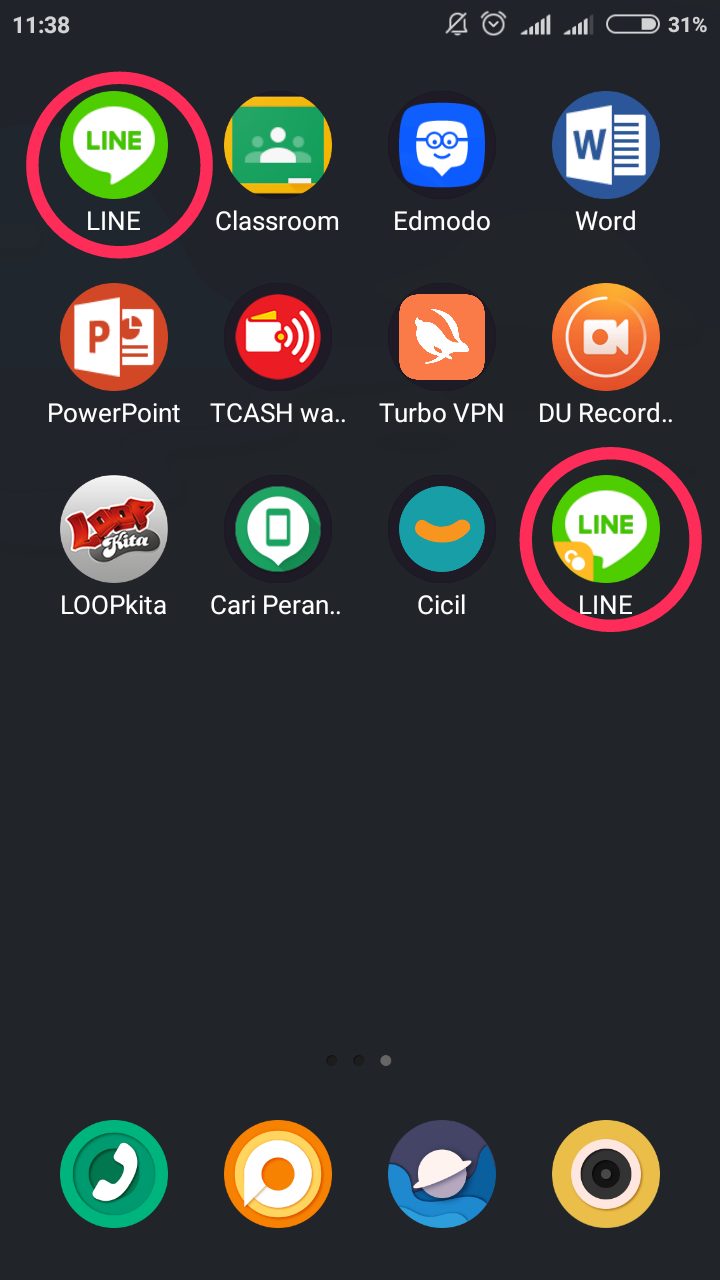
Task: Open the PowerPoint app
Action: [114, 338]
